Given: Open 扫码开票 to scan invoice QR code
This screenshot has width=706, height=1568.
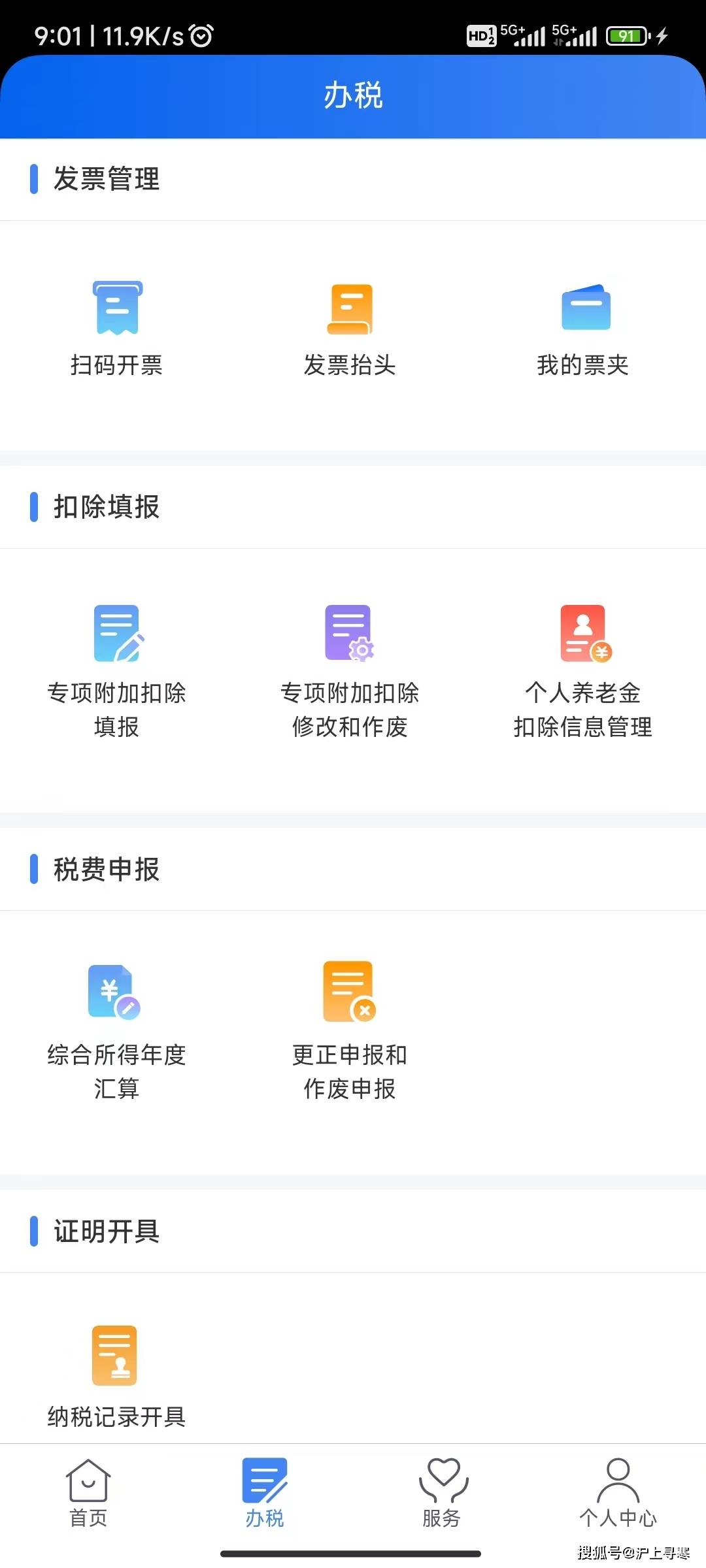Looking at the screenshot, I should point(118,327).
